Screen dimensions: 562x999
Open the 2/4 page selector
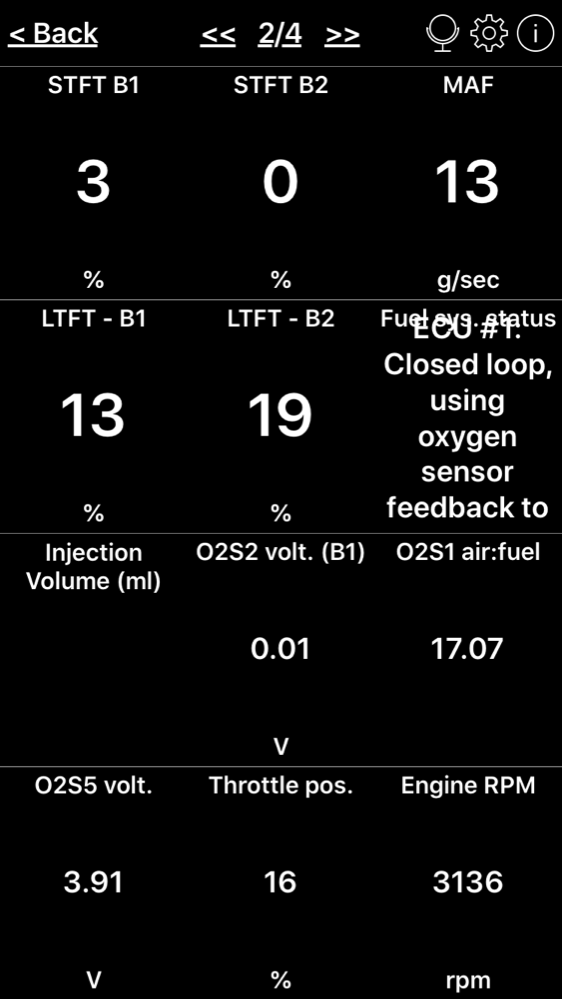click(280, 34)
